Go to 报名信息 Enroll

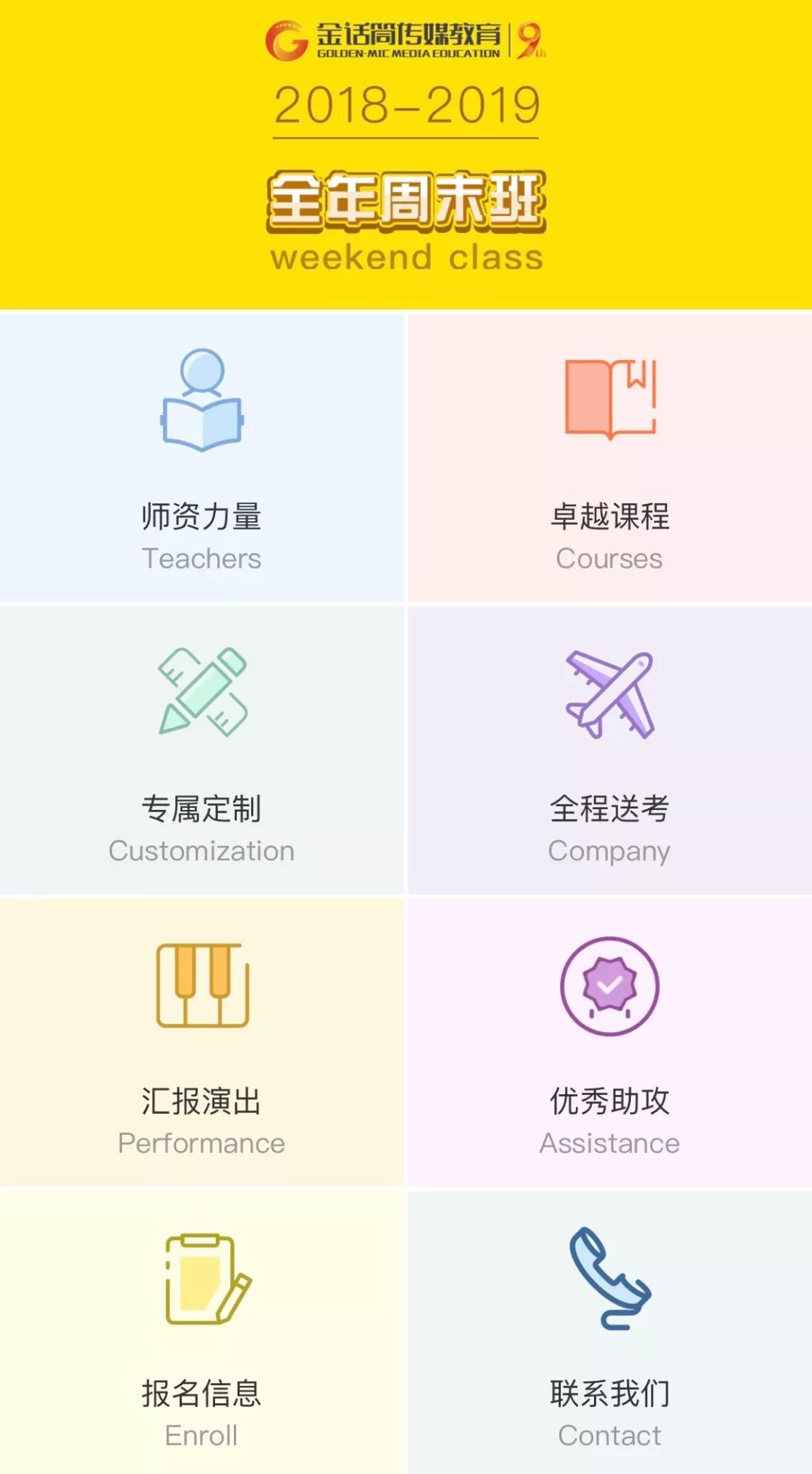click(x=201, y=1333)
